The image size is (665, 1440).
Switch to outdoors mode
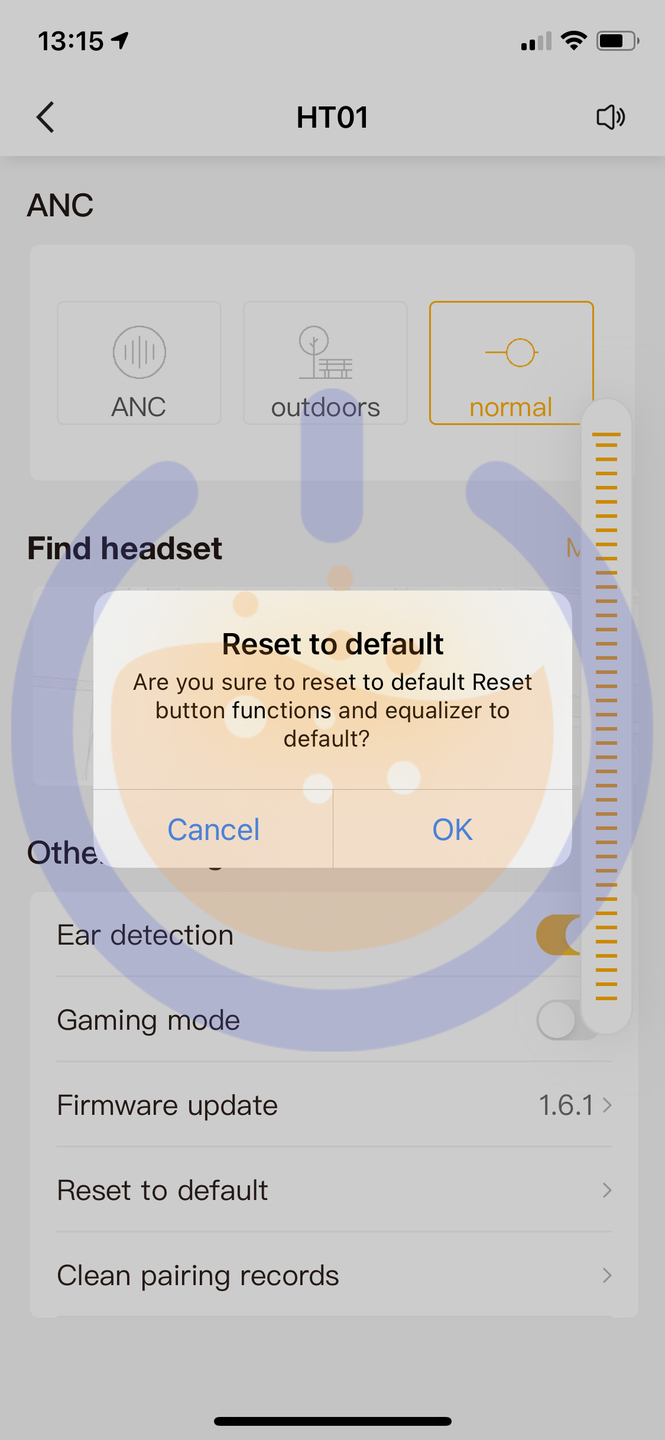325,364
